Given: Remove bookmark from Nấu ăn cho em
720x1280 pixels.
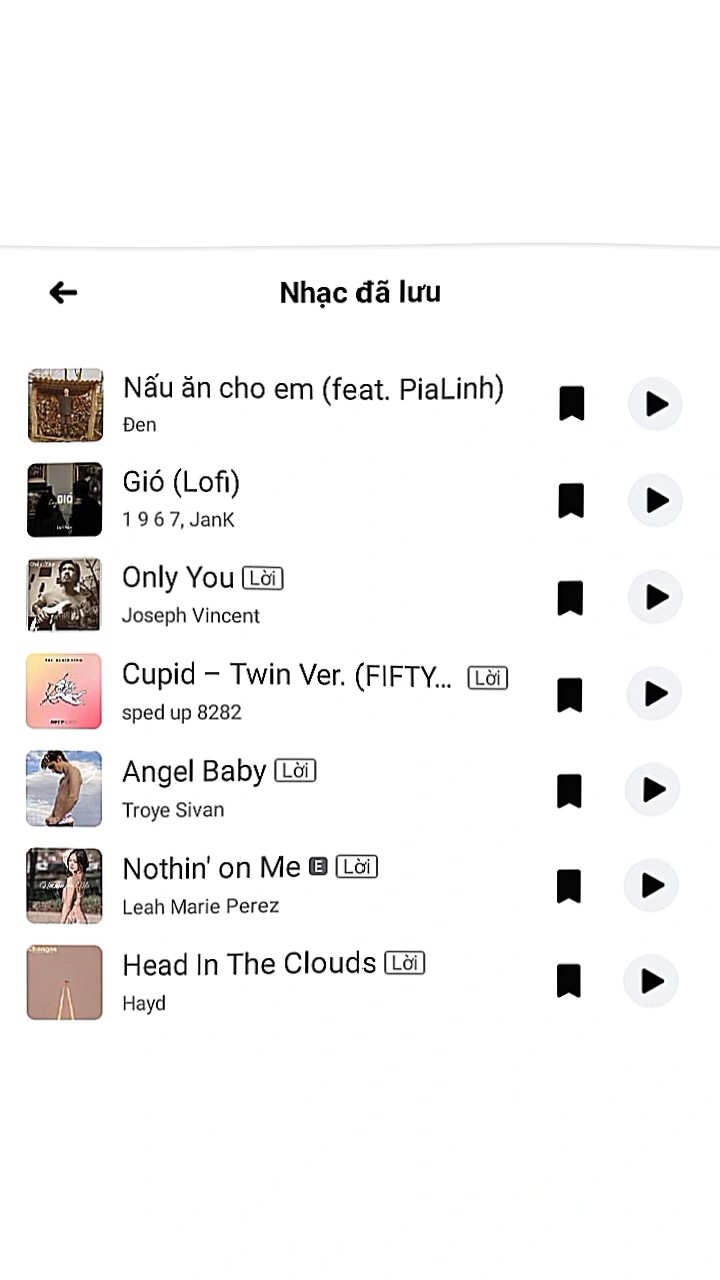Looking at the screenshot, I should [571, 404].
